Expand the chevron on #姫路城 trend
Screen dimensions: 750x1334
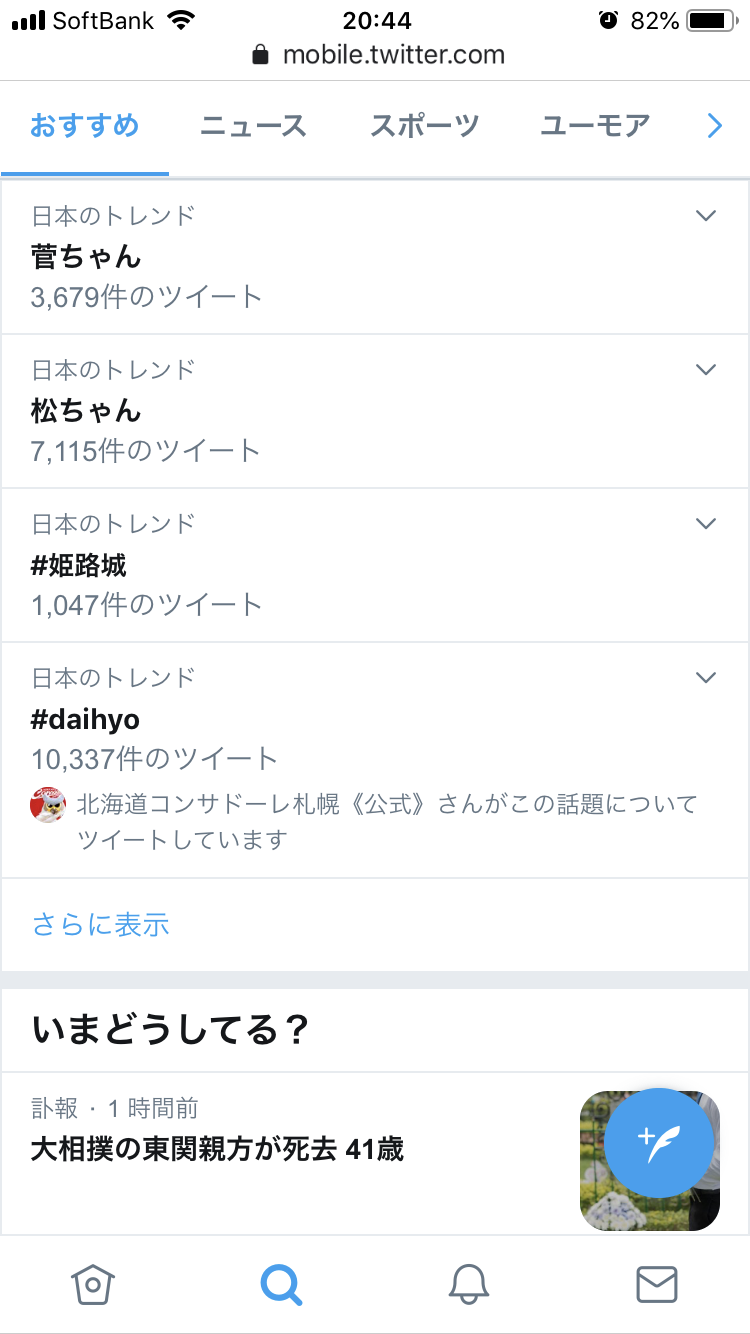pyautogui.click(x=706, y=524)
